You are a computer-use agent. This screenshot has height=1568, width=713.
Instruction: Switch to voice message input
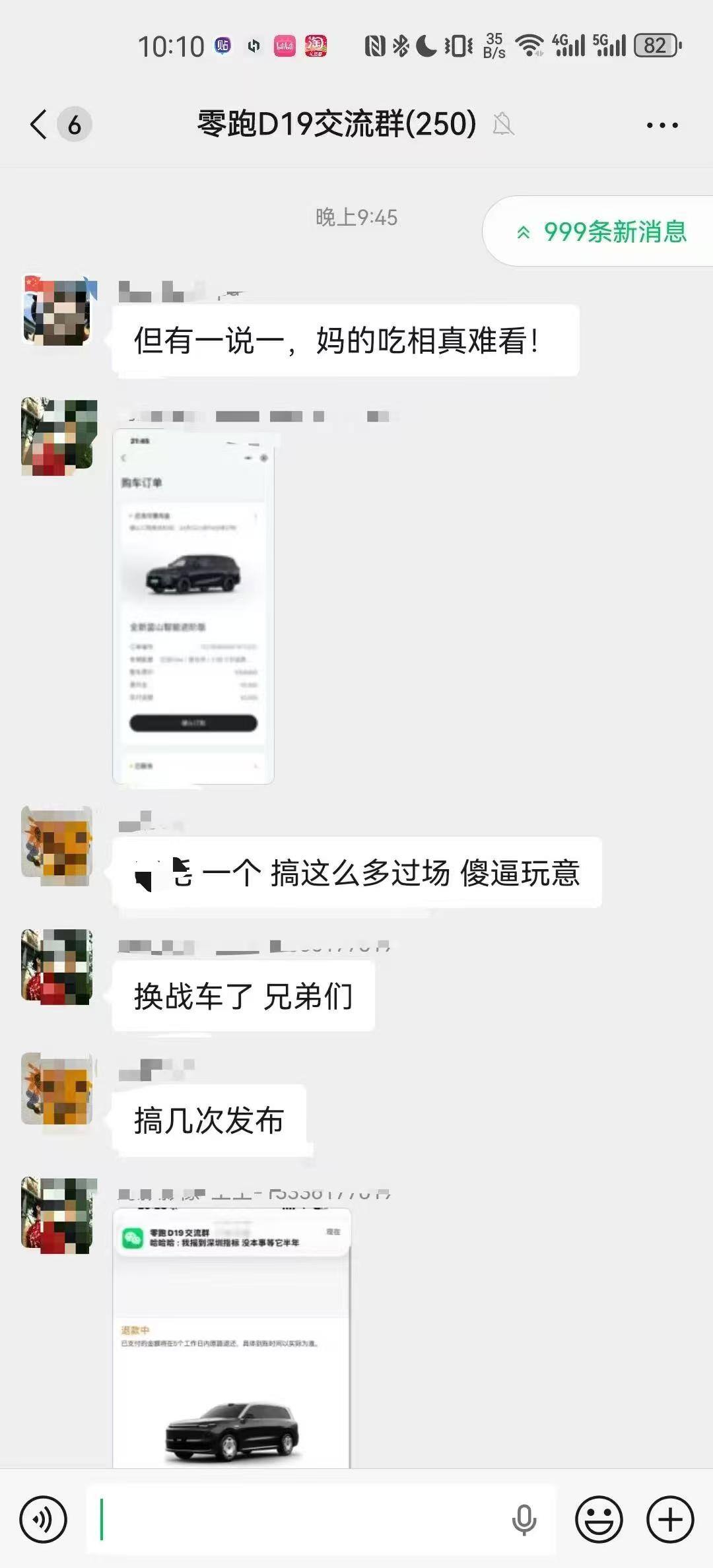[x=44, y=1519]
